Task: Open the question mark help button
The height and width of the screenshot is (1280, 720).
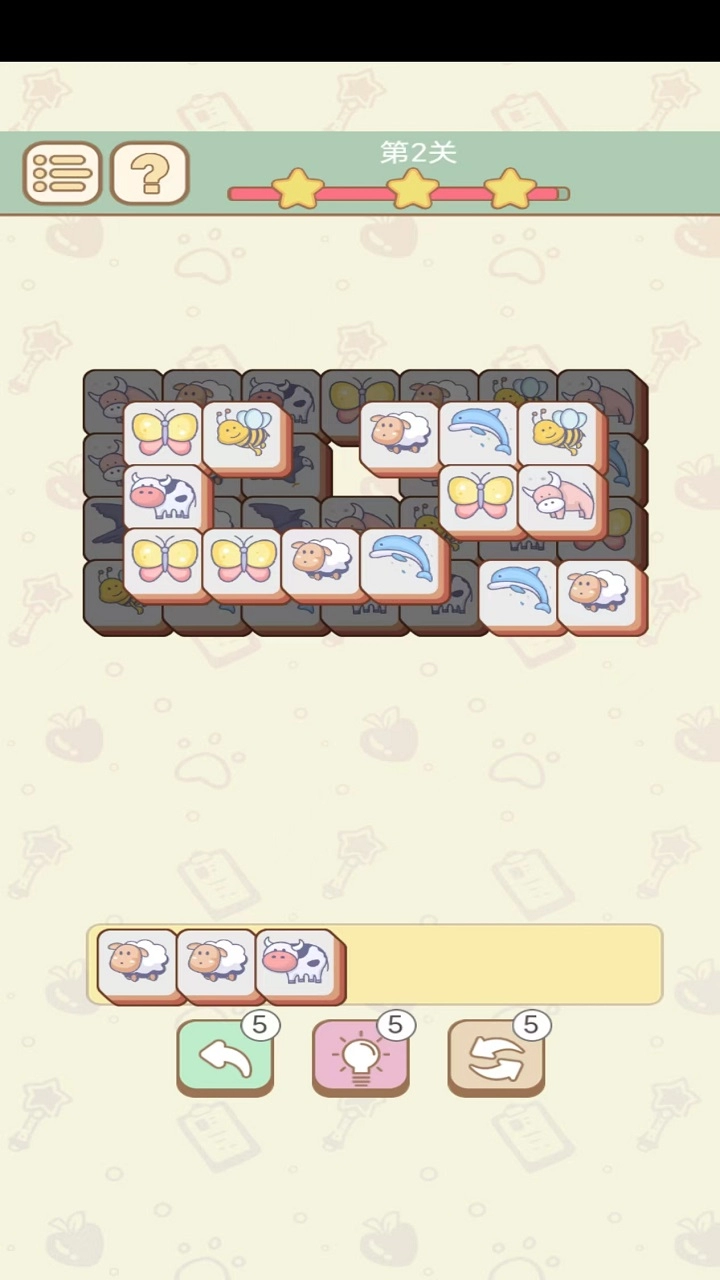Action: point(150,174)
